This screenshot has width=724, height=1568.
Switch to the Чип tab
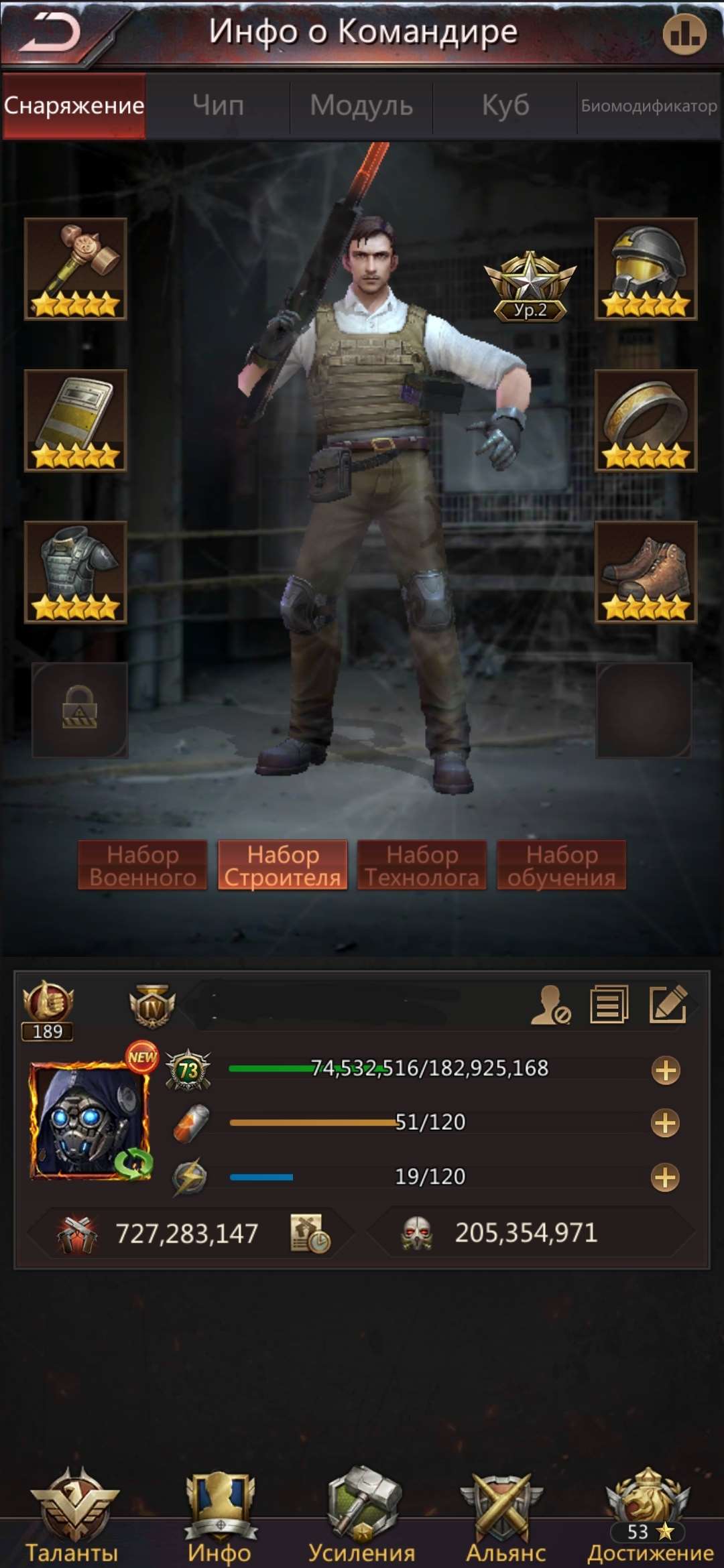coord(218,106)
